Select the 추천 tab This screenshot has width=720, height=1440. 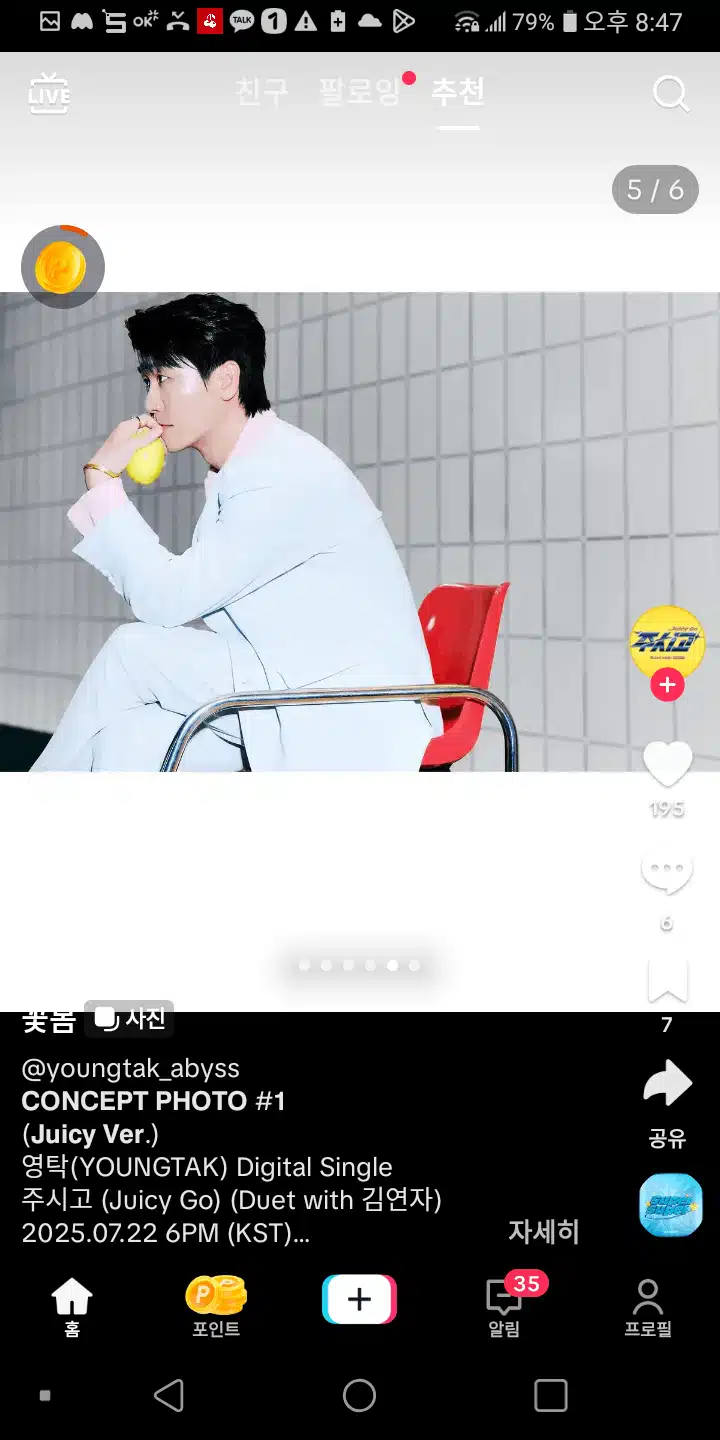[458, 92]
